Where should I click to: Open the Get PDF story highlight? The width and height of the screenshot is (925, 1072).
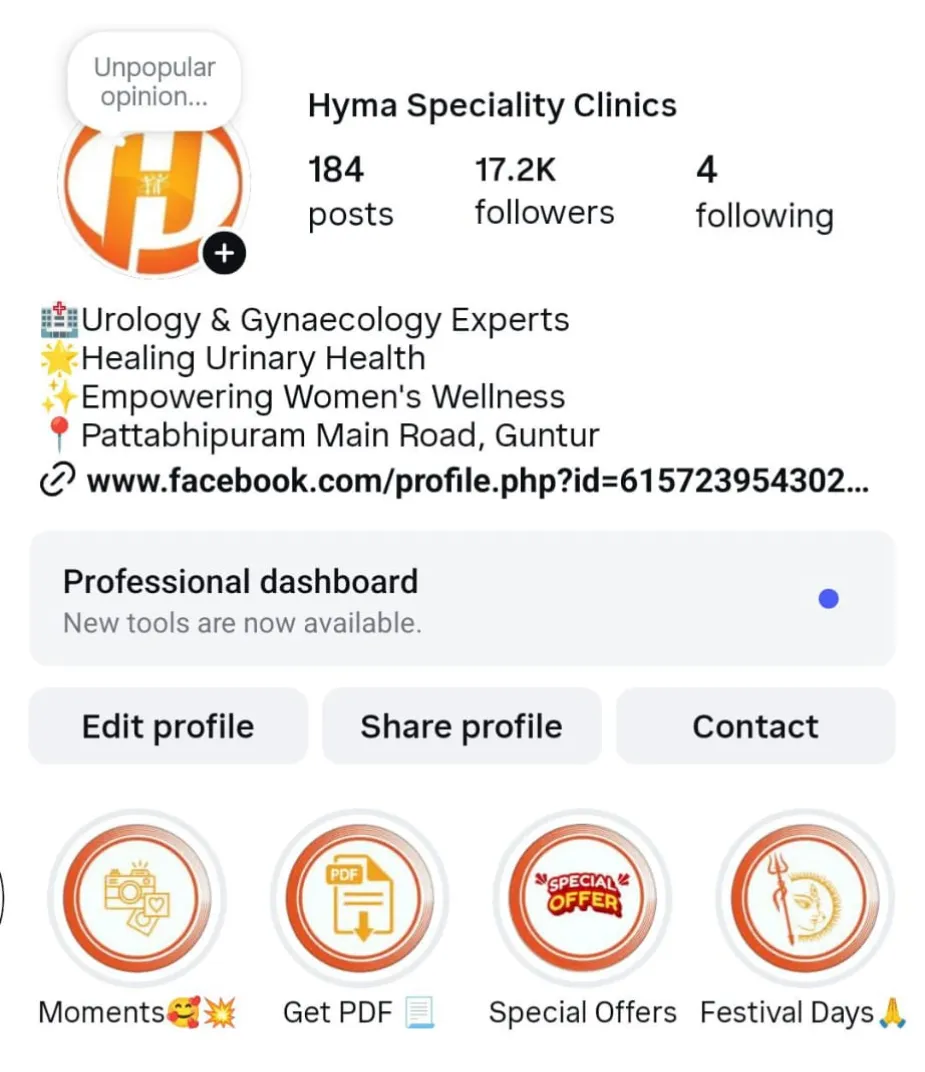[360, 897]
